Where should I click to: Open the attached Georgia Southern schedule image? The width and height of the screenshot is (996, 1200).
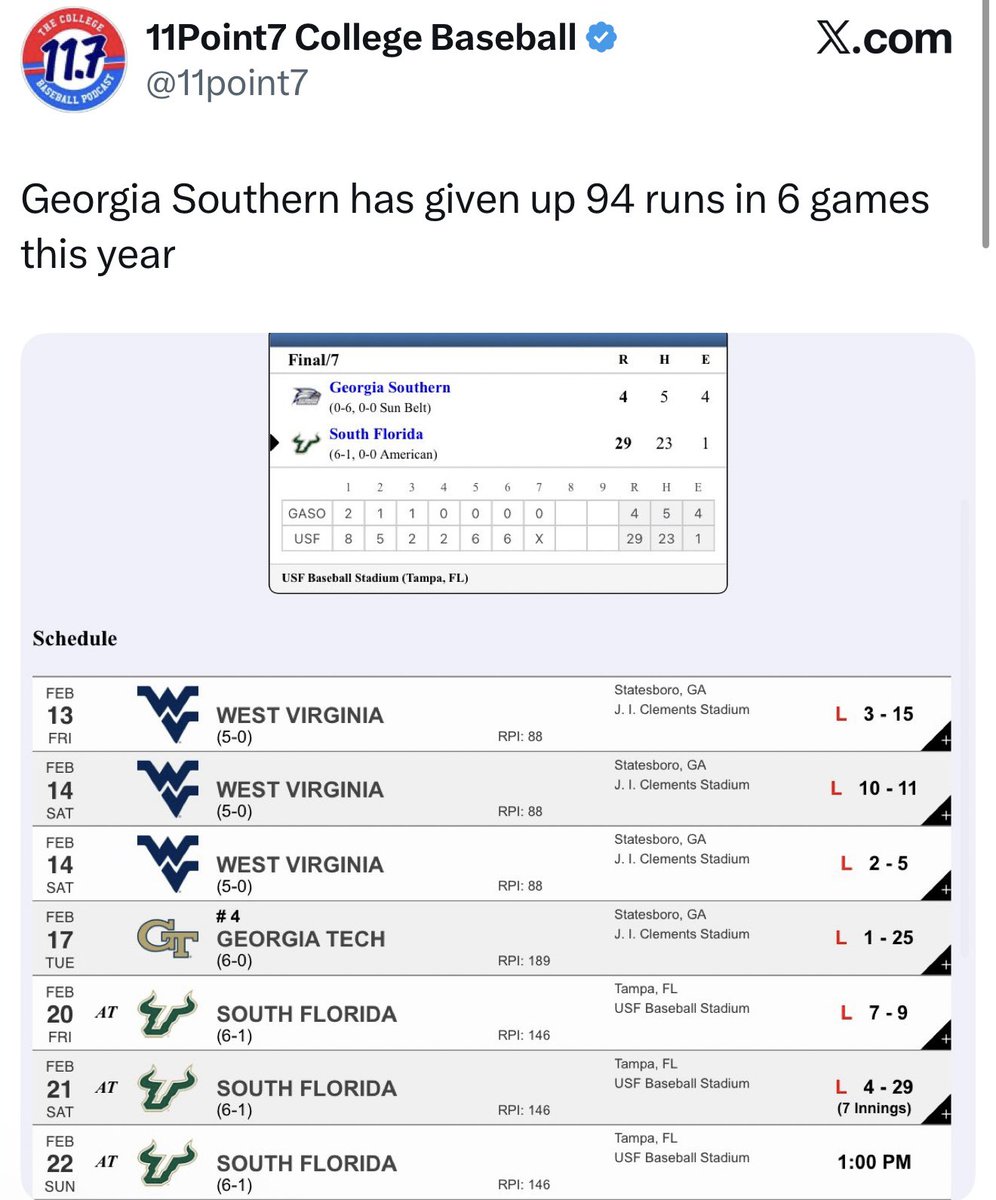(498, 766)
